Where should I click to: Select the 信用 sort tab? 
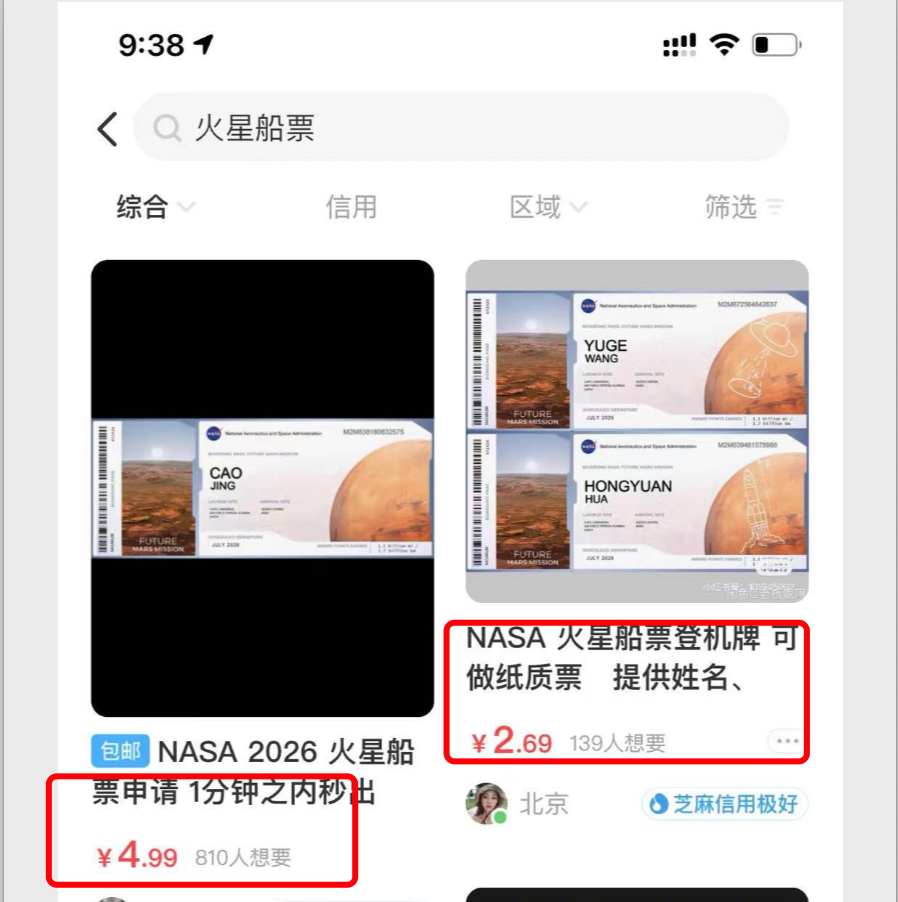(351, 208)
